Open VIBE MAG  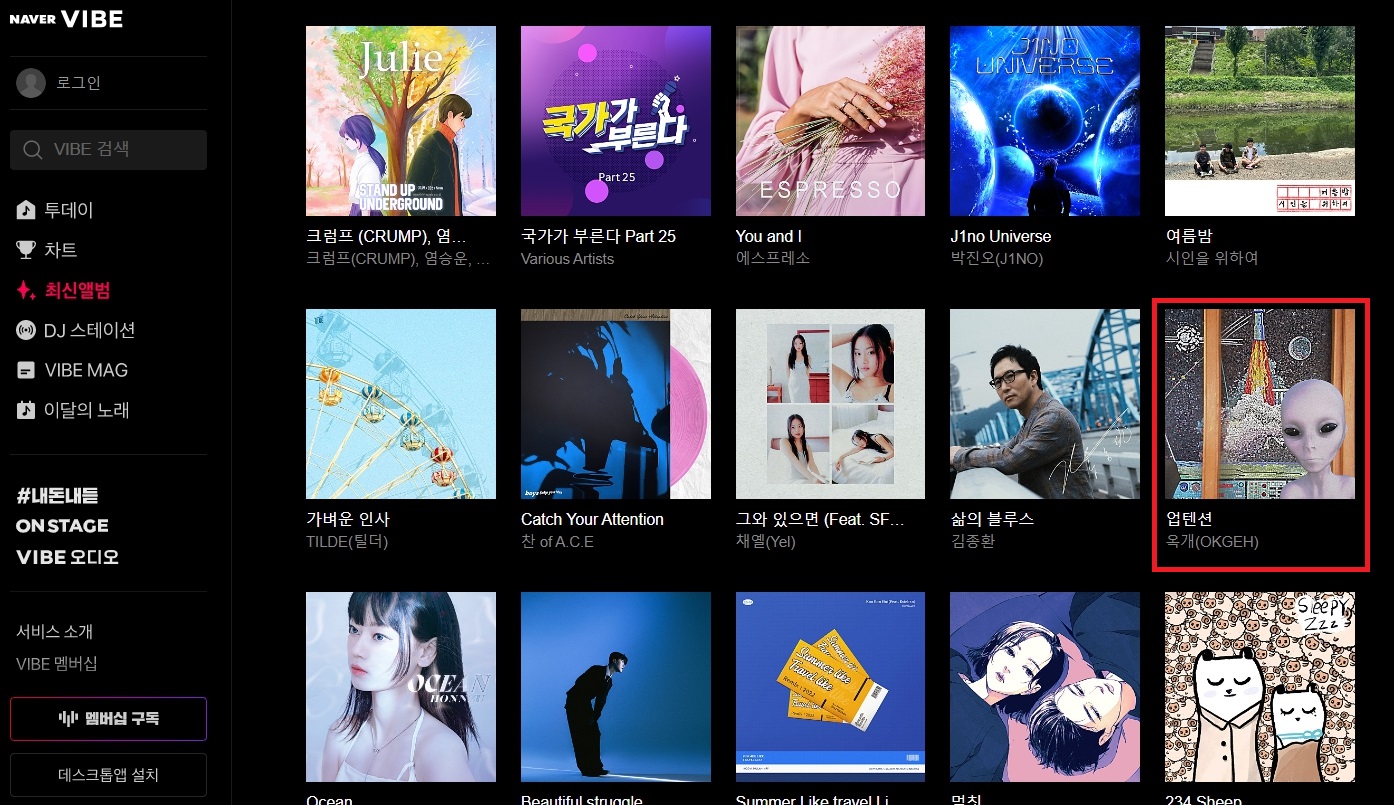85,370
